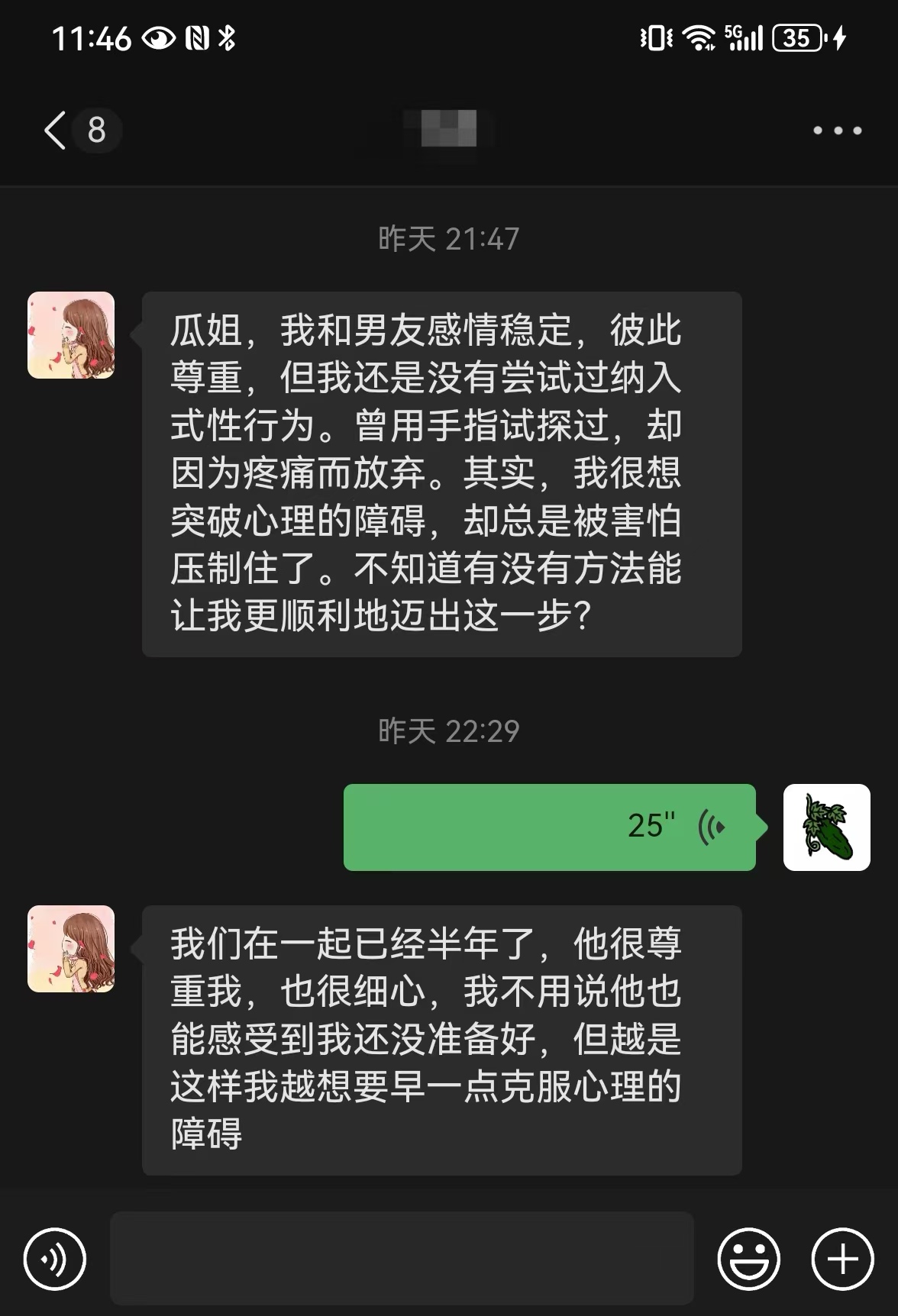Open the three-dot chat info menu
Viewport: 898px width, 1316px height.
click(837, 131)
